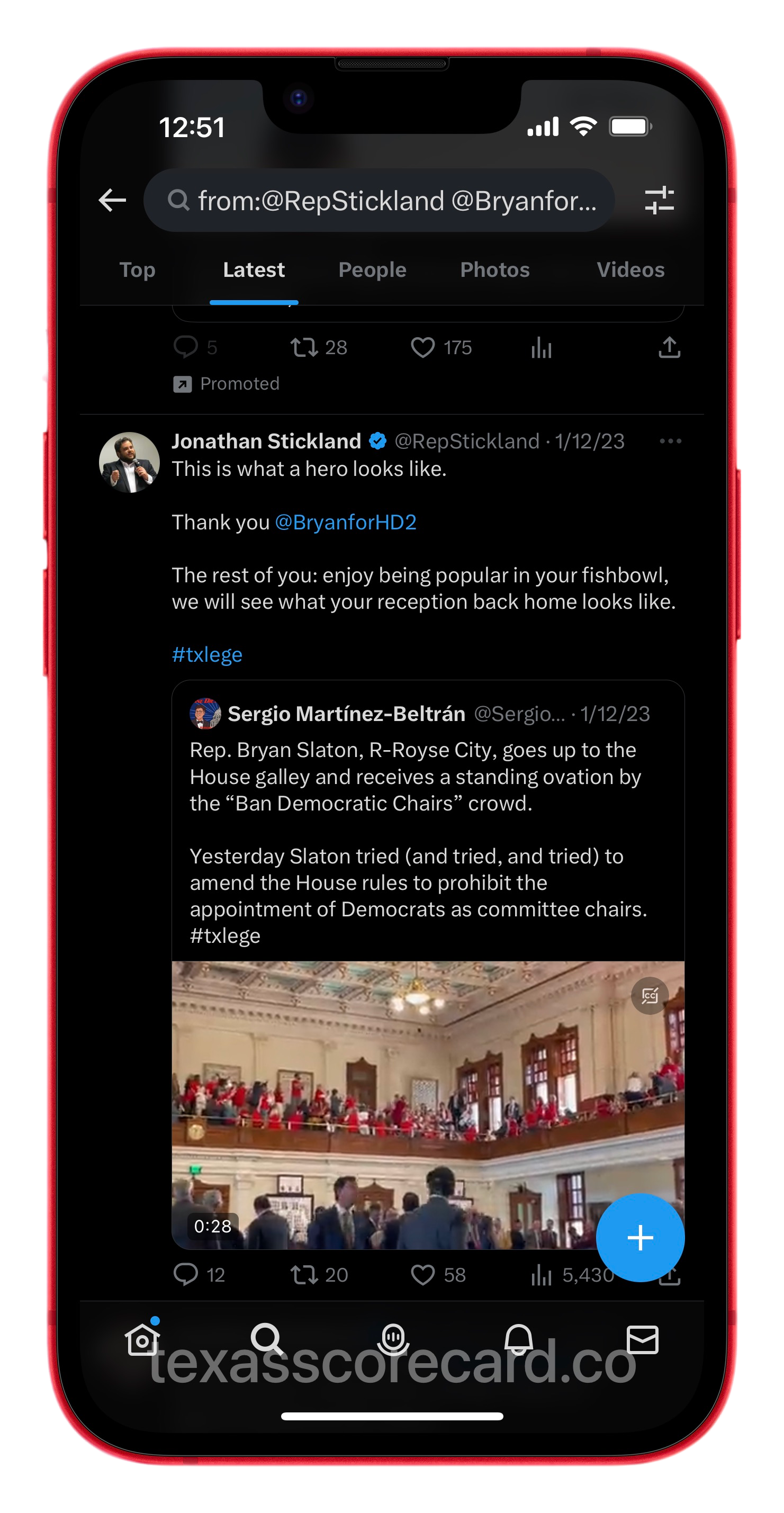Compose a new tweet with the plus button
784x1513 pixels.
[x=639, y=1238]
